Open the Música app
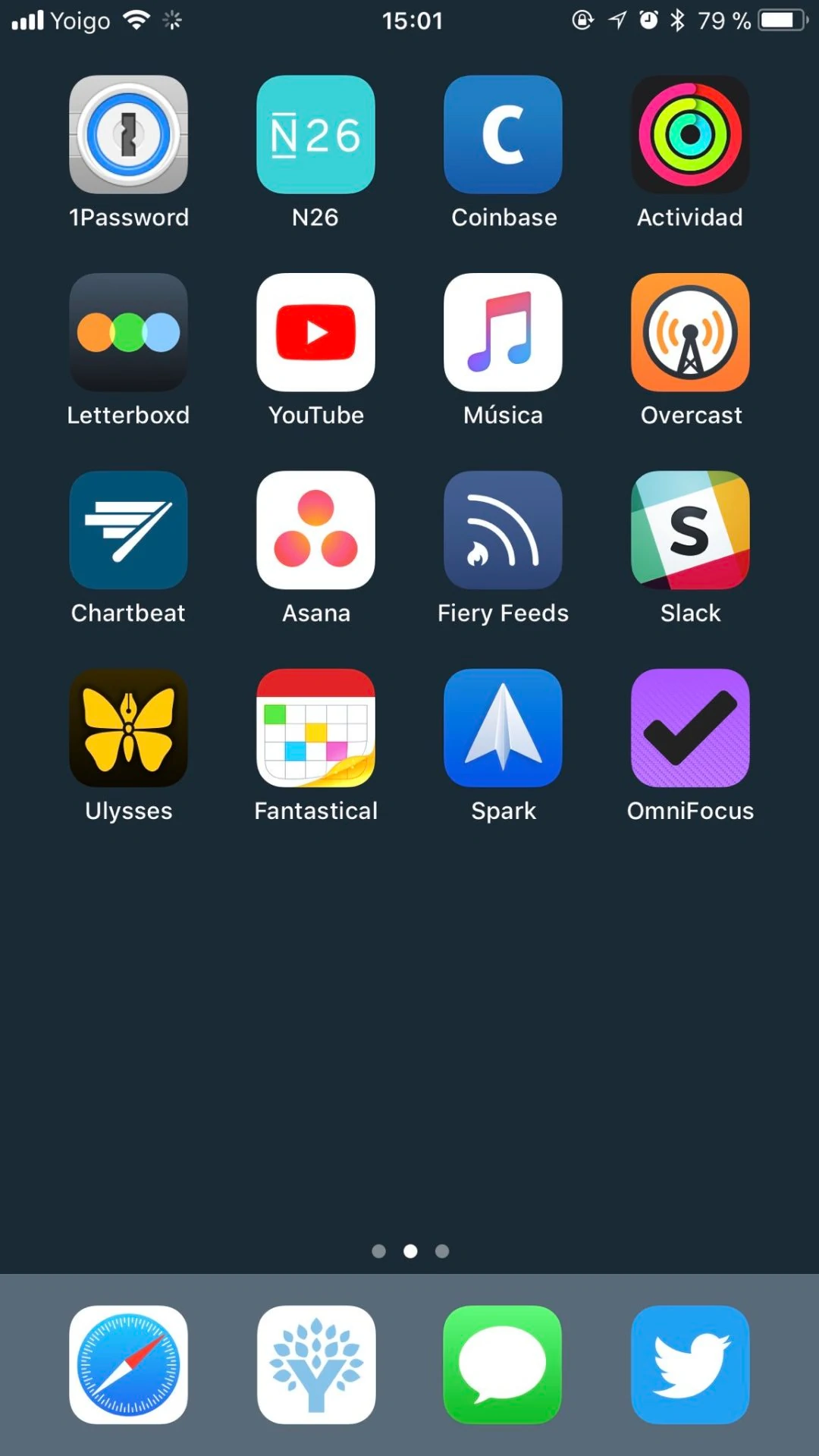 (503, 332)
